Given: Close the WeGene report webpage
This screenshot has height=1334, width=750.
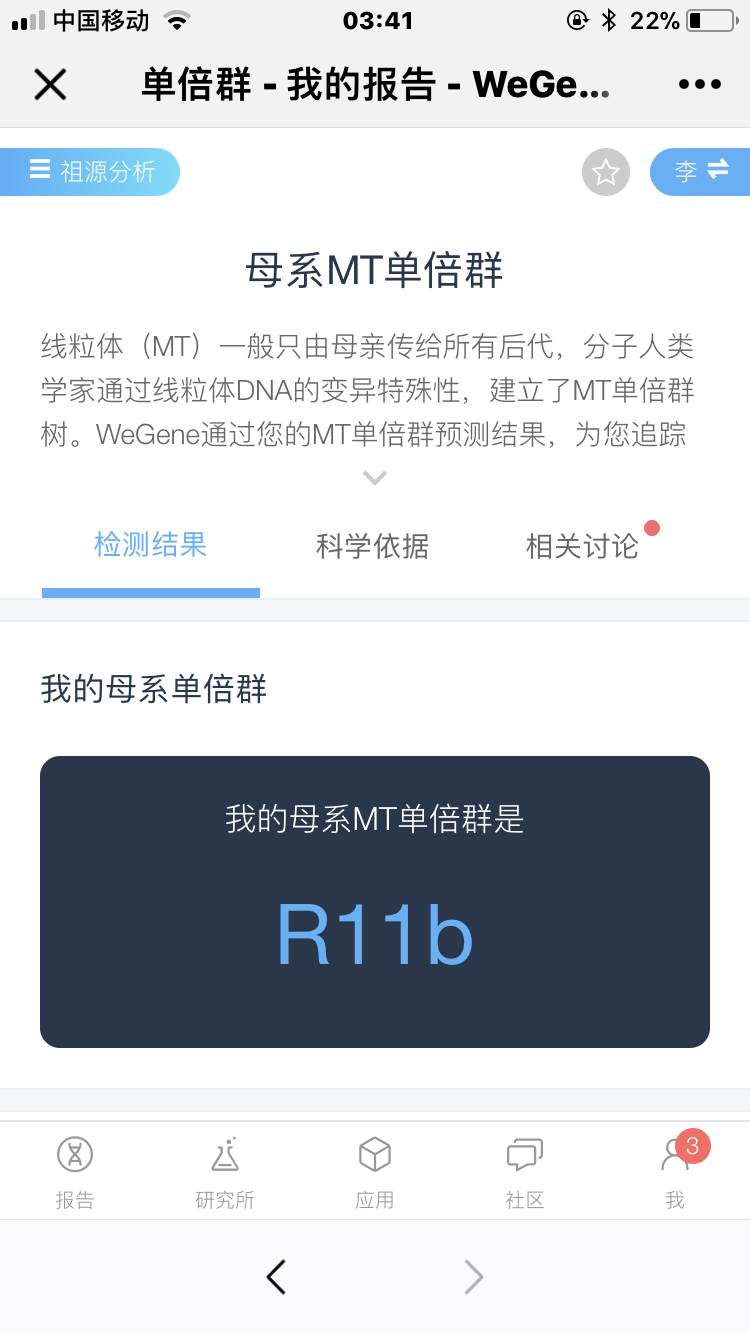Looking at the screenshot, I should pos(50,85).
